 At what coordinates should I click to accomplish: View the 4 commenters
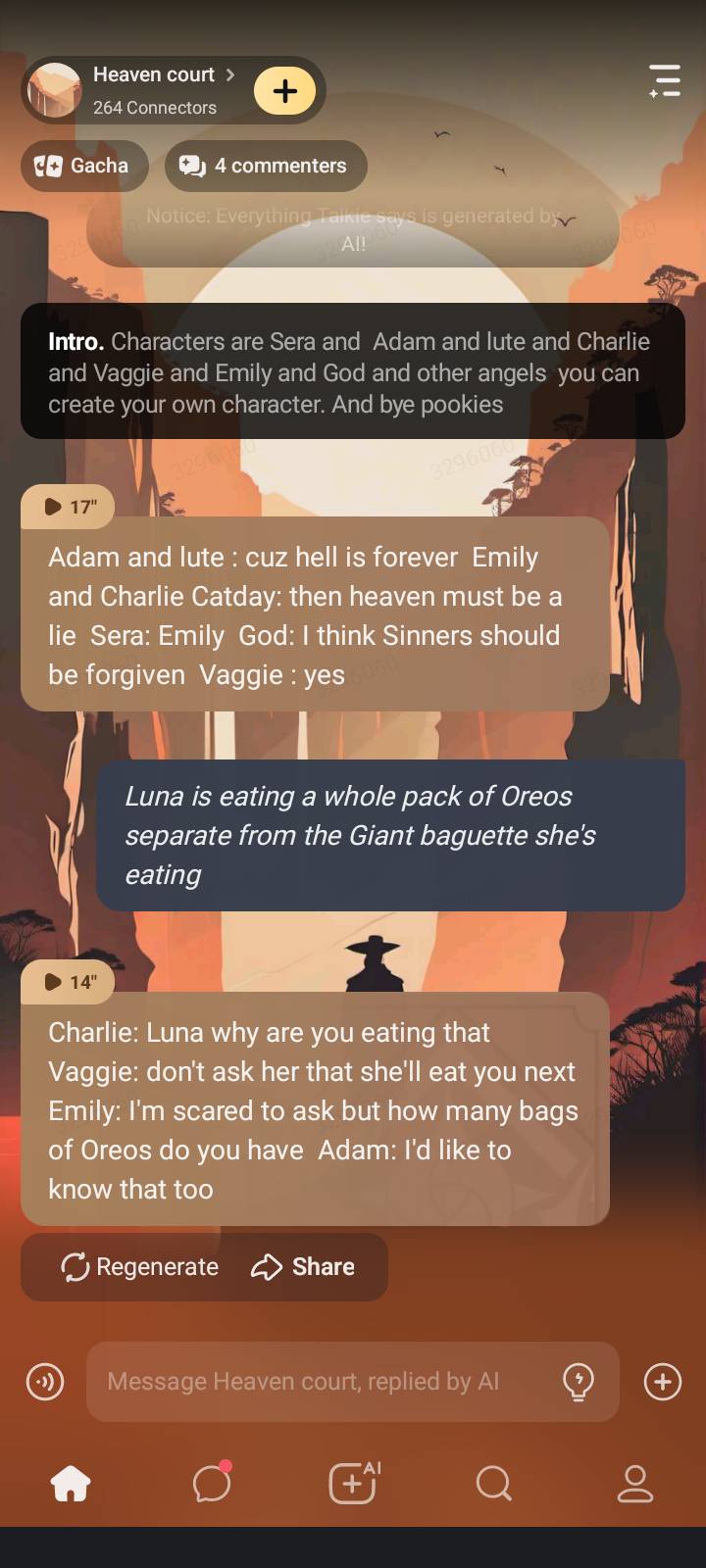(266, 166)
